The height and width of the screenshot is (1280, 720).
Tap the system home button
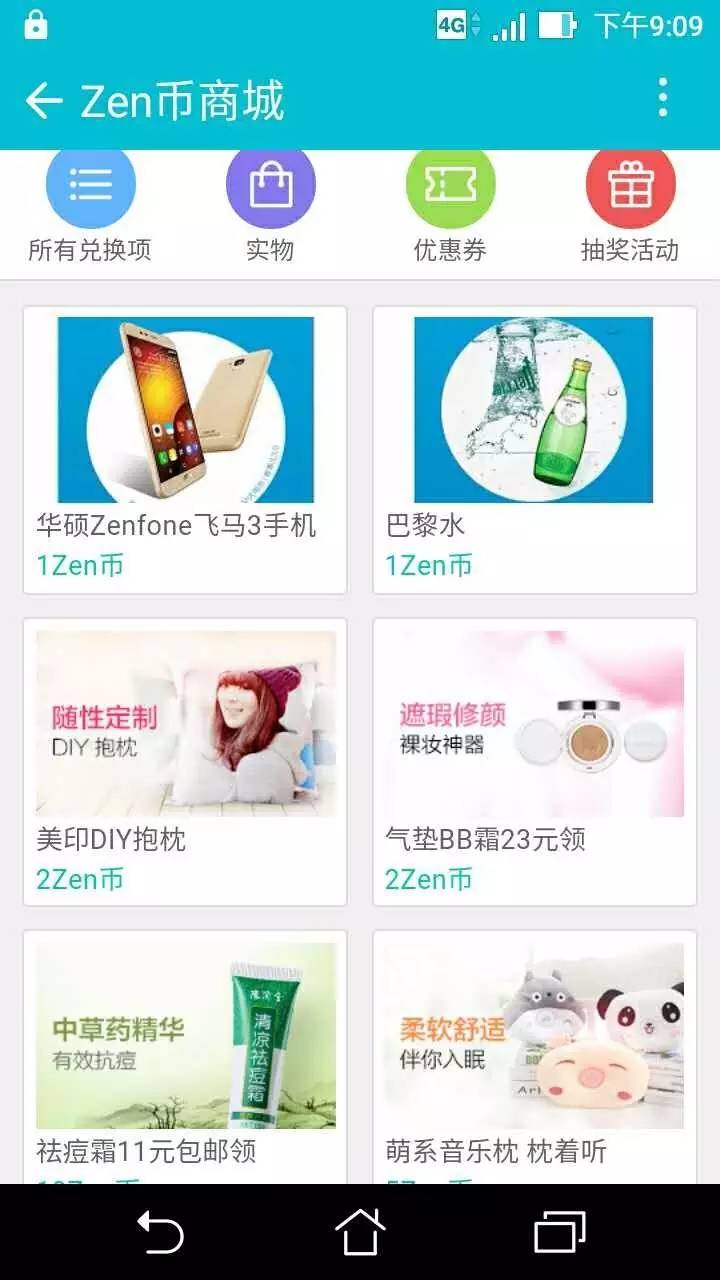(360, 1232)
